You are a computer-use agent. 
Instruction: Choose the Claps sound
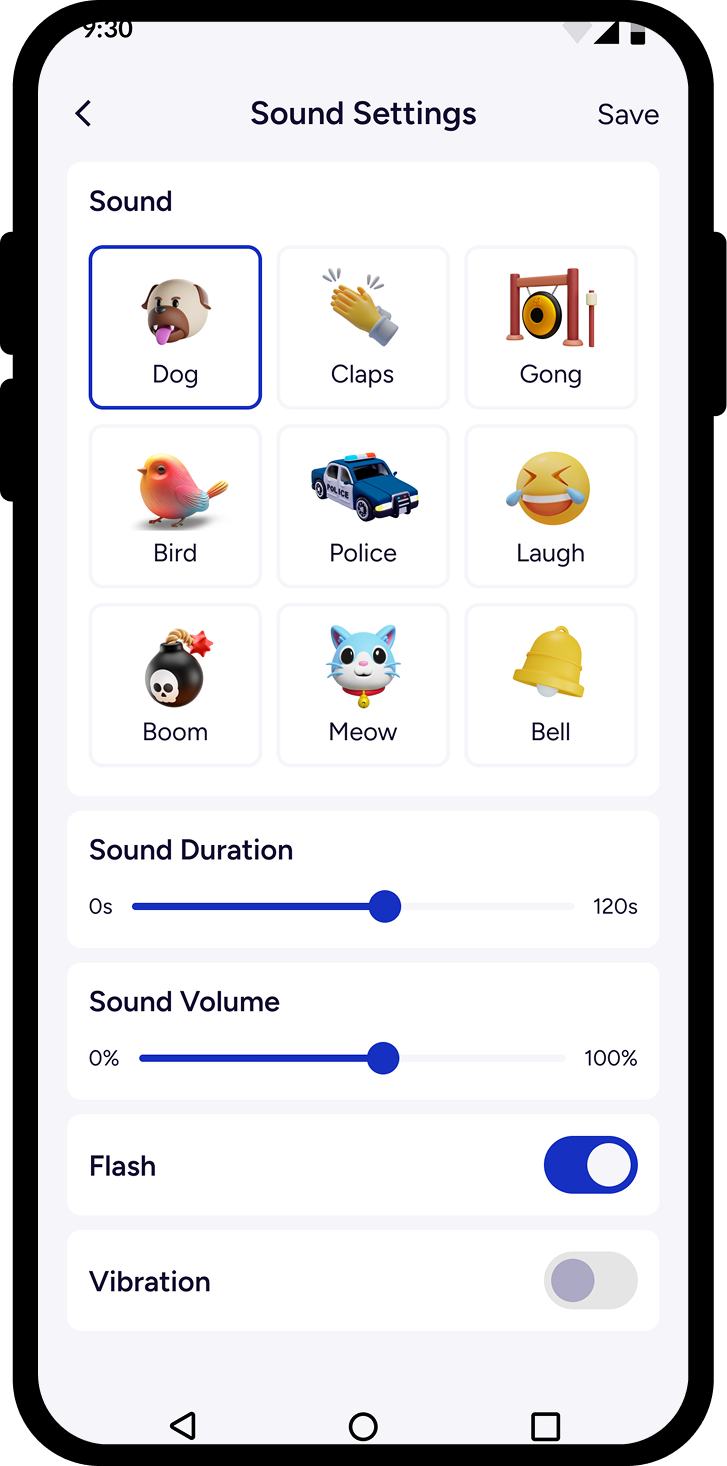pyautogui.click(x=363, y=328)
